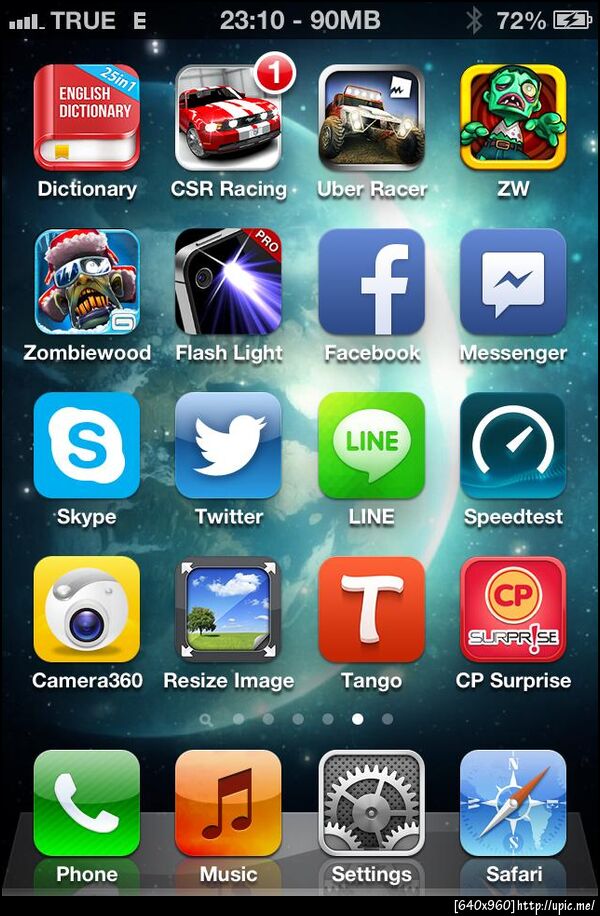Launch Safari browser
The image size is (600, 916).
(513, 803)
